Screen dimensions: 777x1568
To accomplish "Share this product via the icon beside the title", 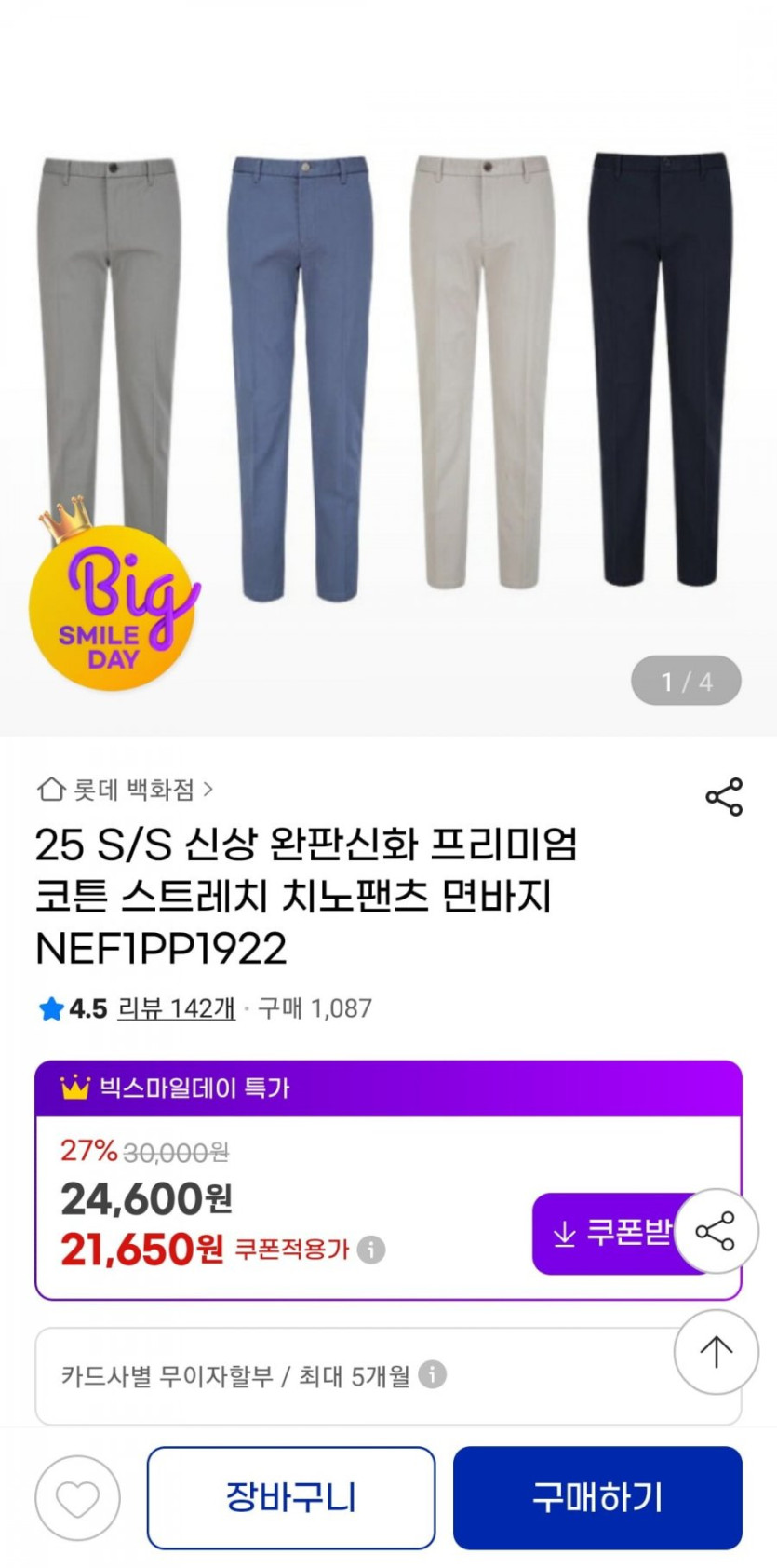I will tap(723, 797).
